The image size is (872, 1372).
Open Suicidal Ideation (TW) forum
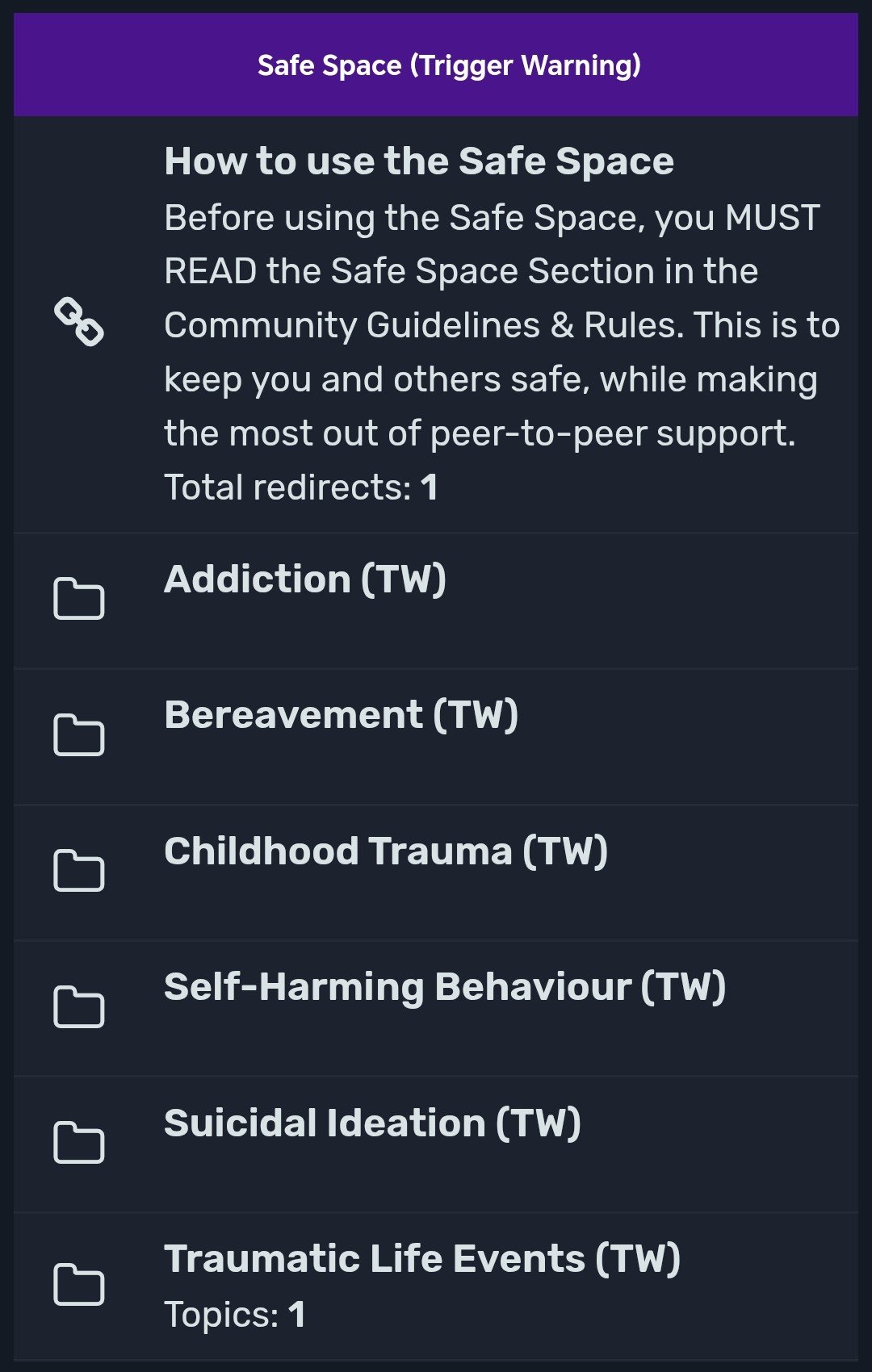[x=372, y=1123]
